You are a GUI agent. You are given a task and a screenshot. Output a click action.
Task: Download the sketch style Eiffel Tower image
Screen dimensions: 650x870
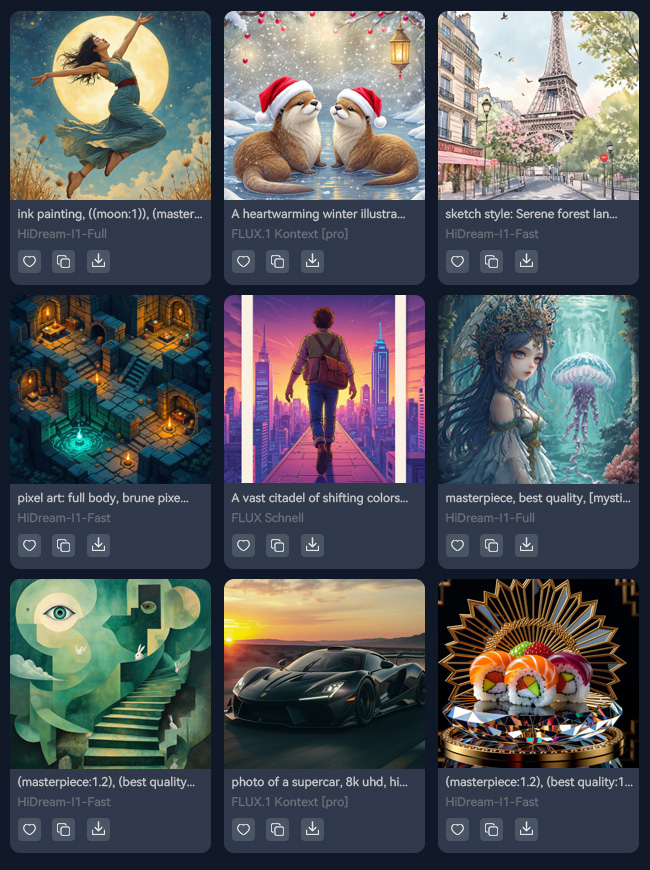(x=526, y=261)
